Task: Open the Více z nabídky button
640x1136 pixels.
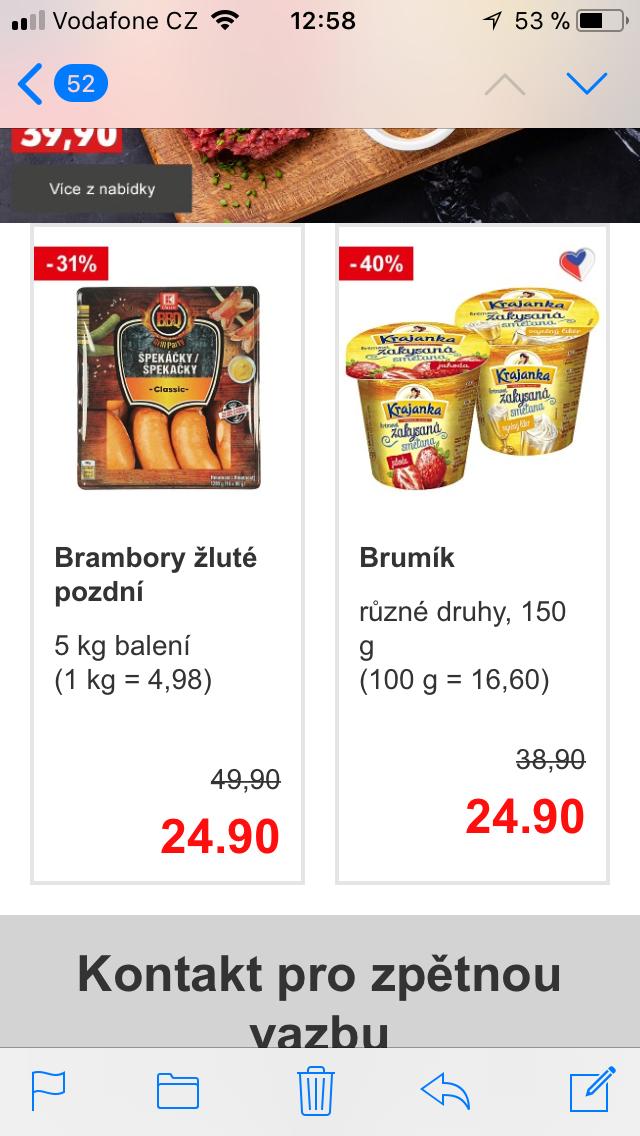Action: point(103,188)
